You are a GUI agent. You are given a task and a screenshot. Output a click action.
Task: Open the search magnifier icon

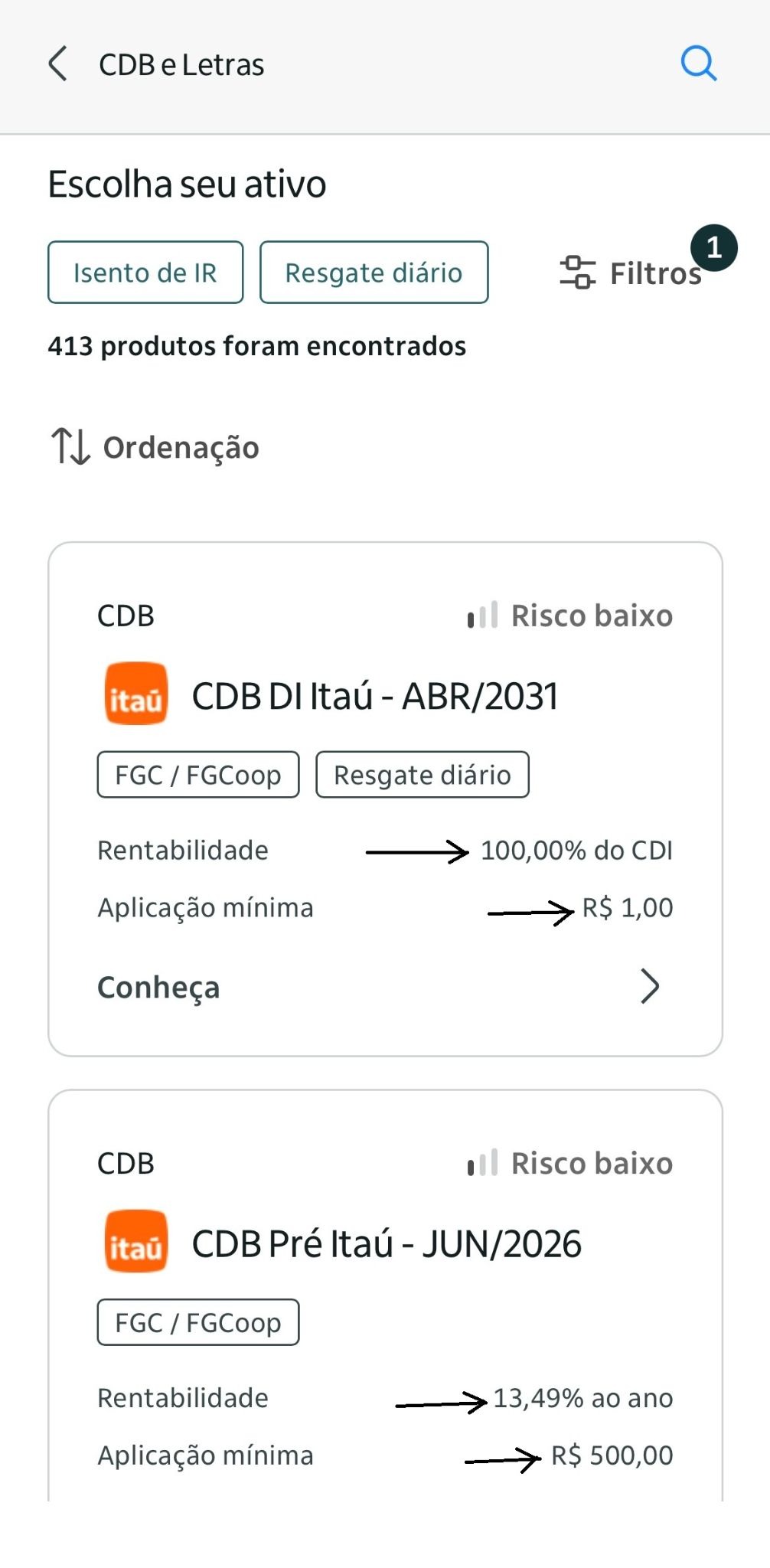(x=699, y=64)
